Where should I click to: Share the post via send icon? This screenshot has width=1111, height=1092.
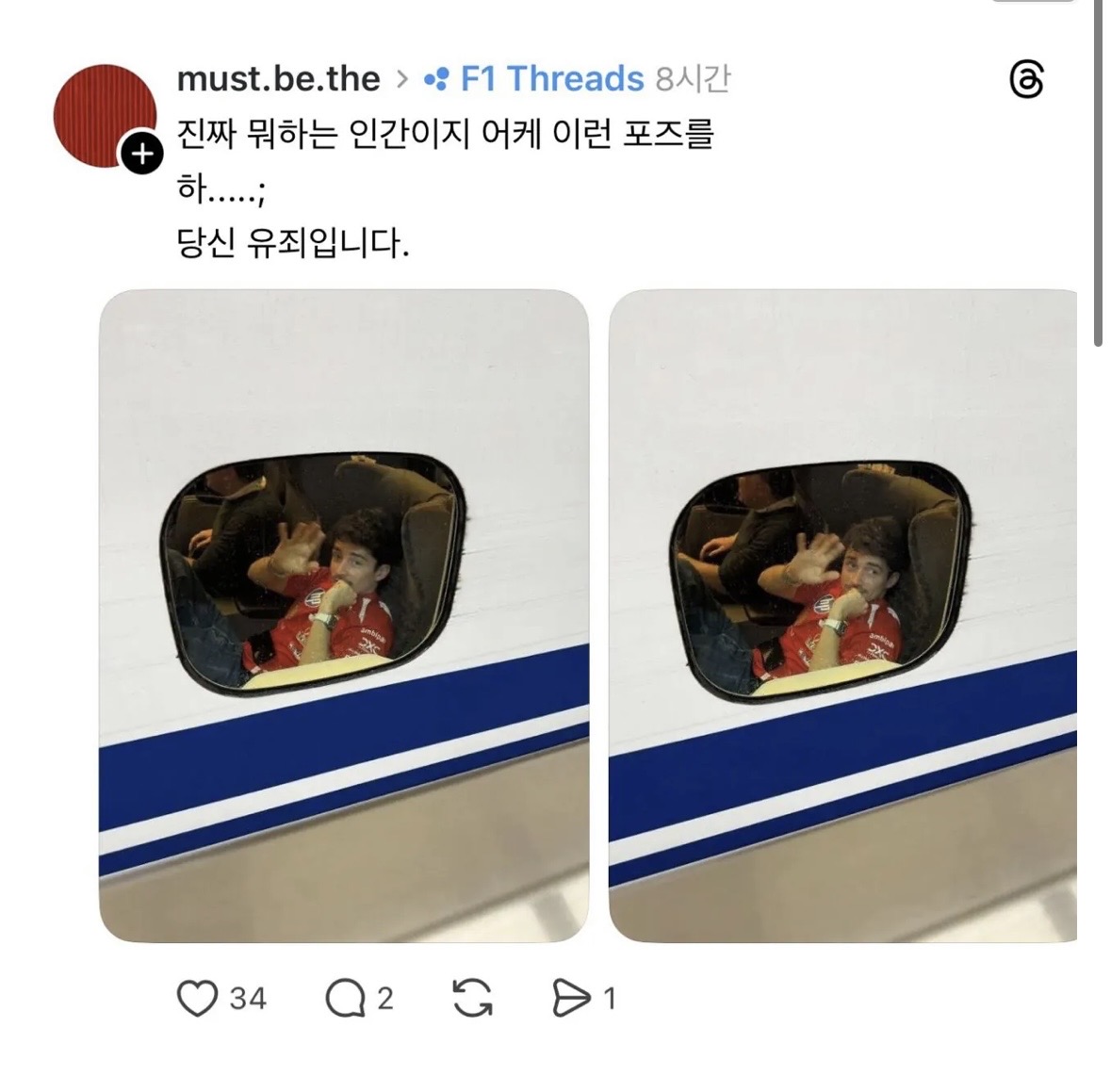pyautogui.click(x=570, y=998)
